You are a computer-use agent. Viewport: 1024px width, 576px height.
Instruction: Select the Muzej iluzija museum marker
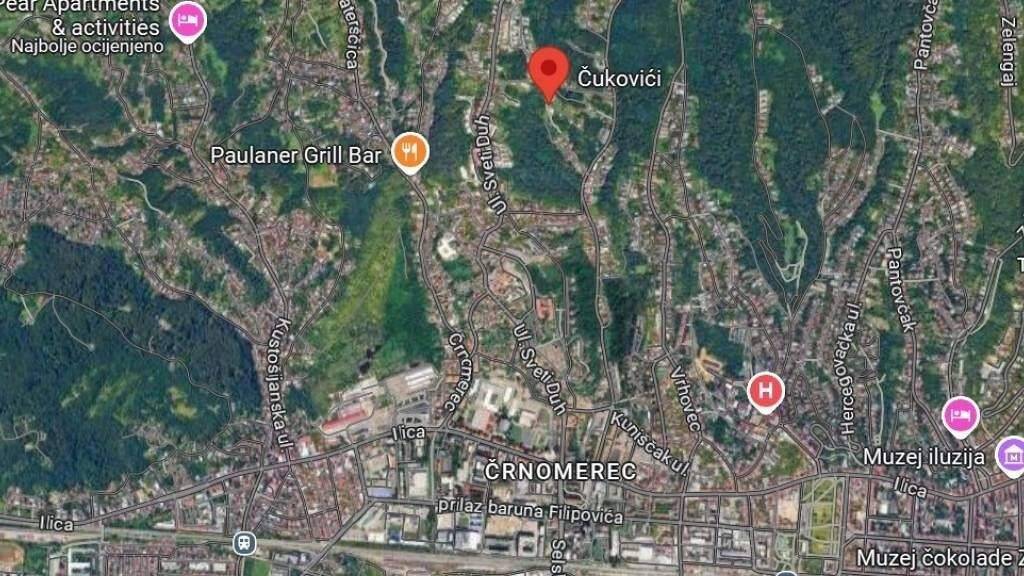pyautogui.click(x=1011, y=456)
